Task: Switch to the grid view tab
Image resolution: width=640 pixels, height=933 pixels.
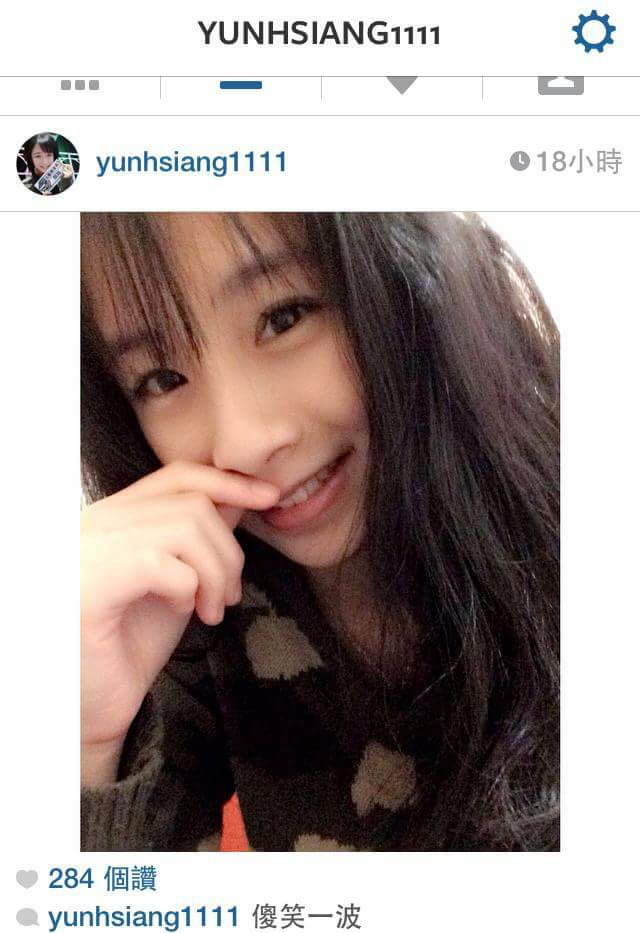Action: pos(80,86)
